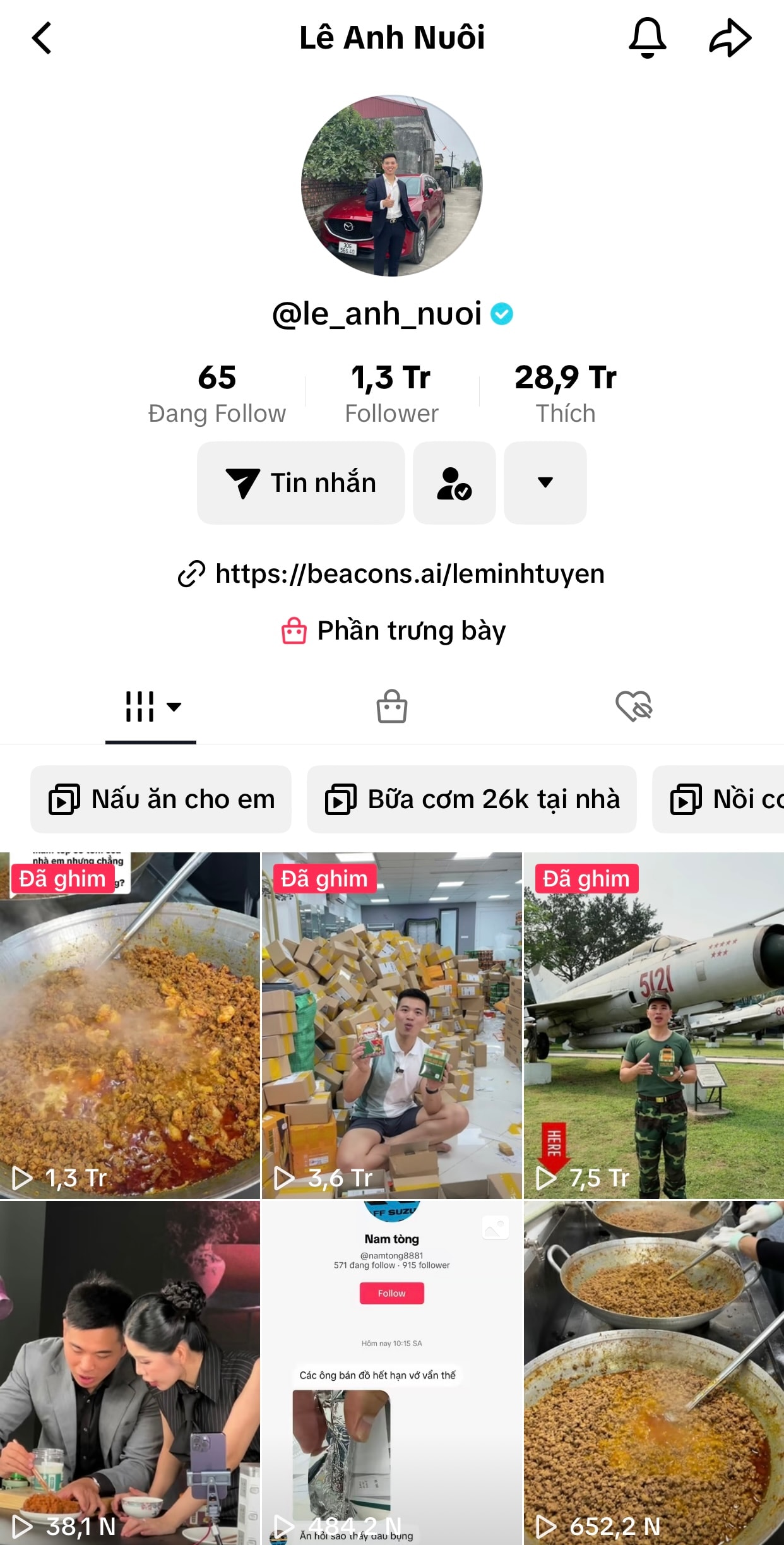
Task: Switch to the shop bag tab
Action: click(392, 707)
